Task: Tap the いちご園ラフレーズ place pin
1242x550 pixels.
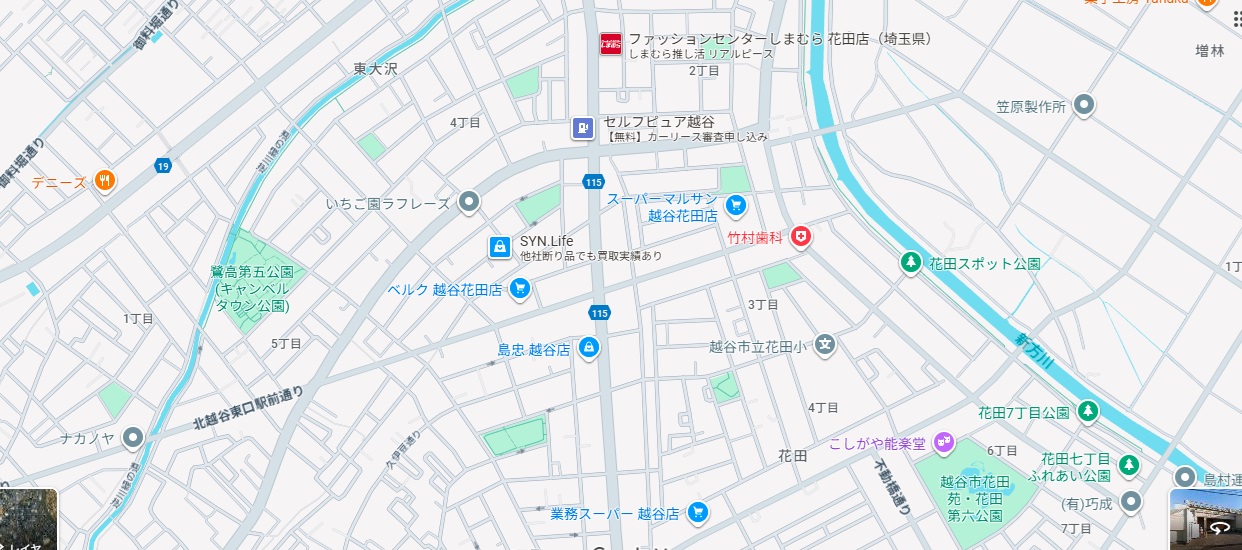Action: 469,204
